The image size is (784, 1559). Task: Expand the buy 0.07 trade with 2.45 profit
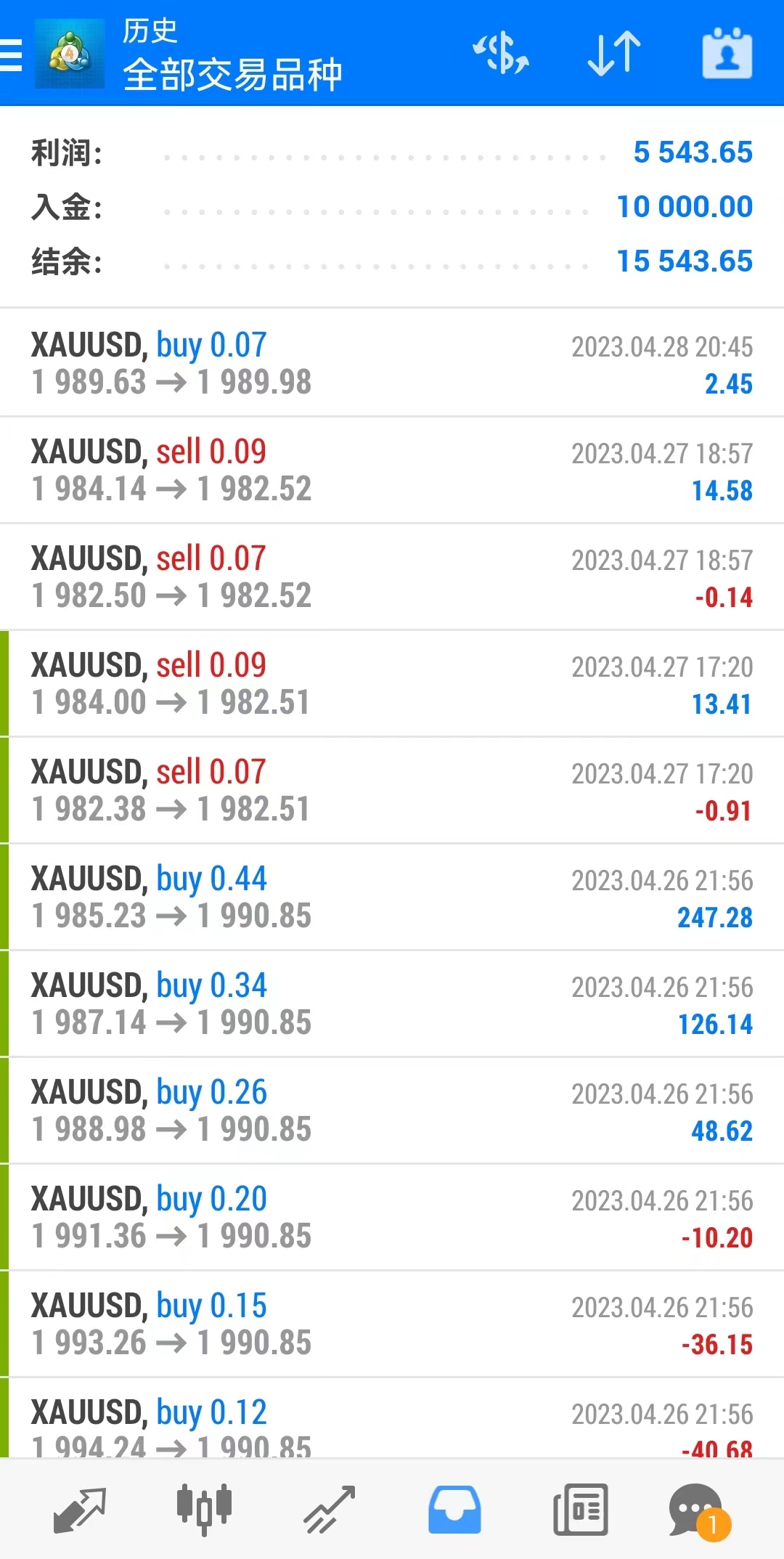(392, 363)
